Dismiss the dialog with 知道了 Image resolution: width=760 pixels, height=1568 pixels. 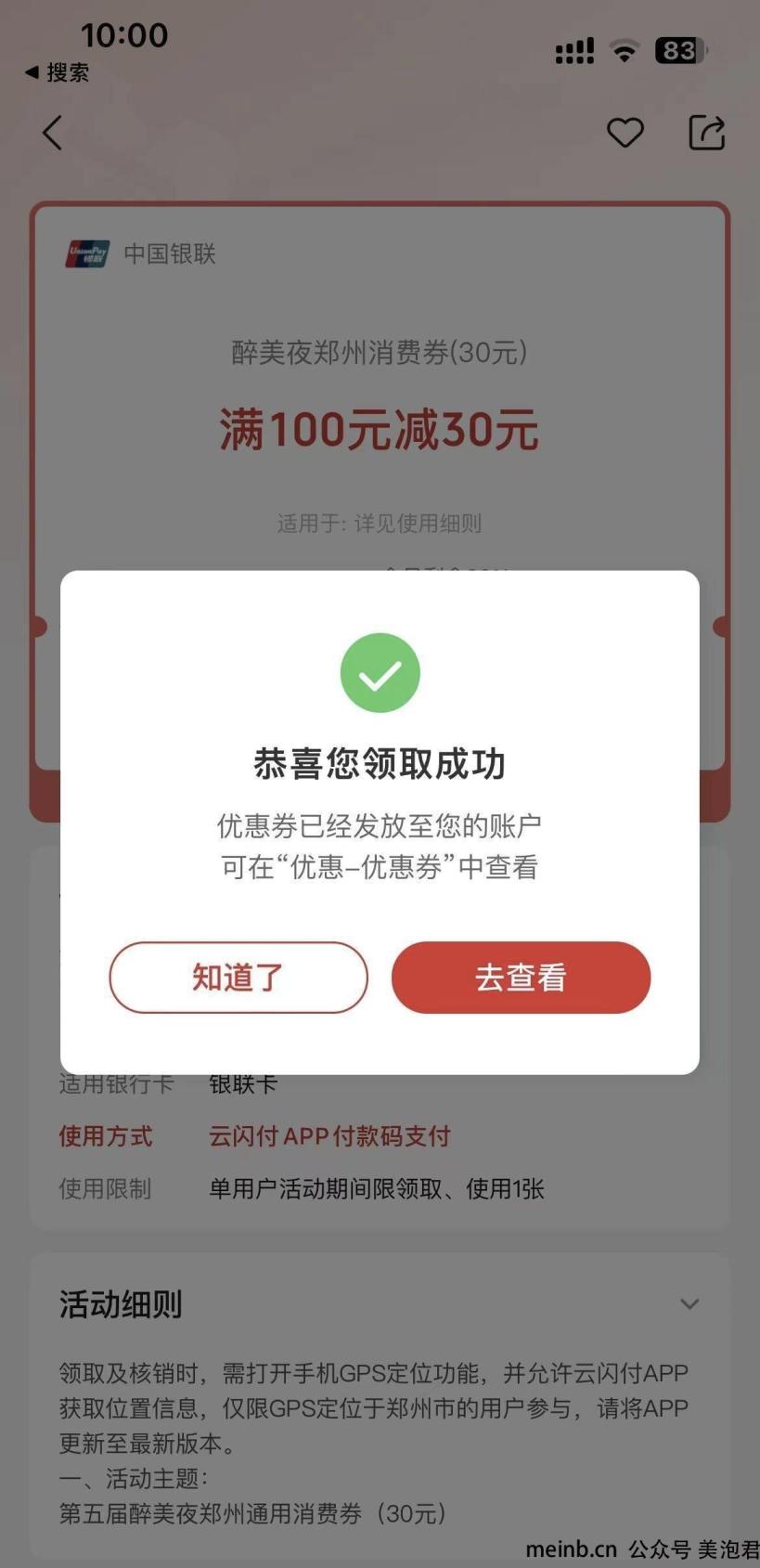[x=238, y=977]
